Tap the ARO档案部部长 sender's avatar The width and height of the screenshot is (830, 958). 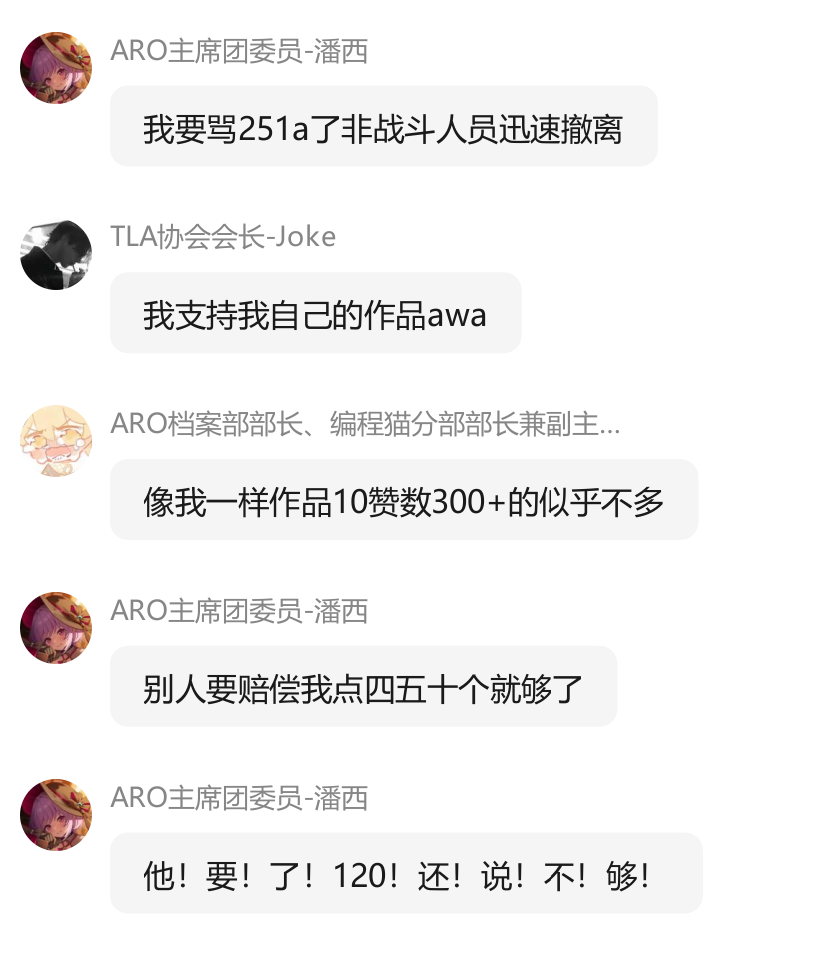coord(56,441)
